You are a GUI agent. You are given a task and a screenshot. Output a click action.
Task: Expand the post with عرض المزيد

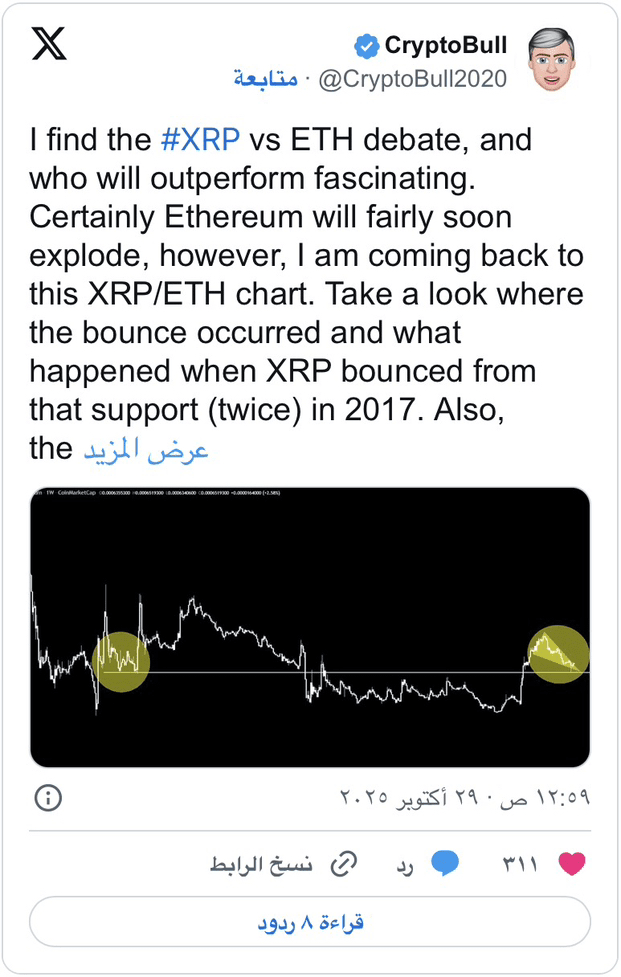(x=144, y=450)
